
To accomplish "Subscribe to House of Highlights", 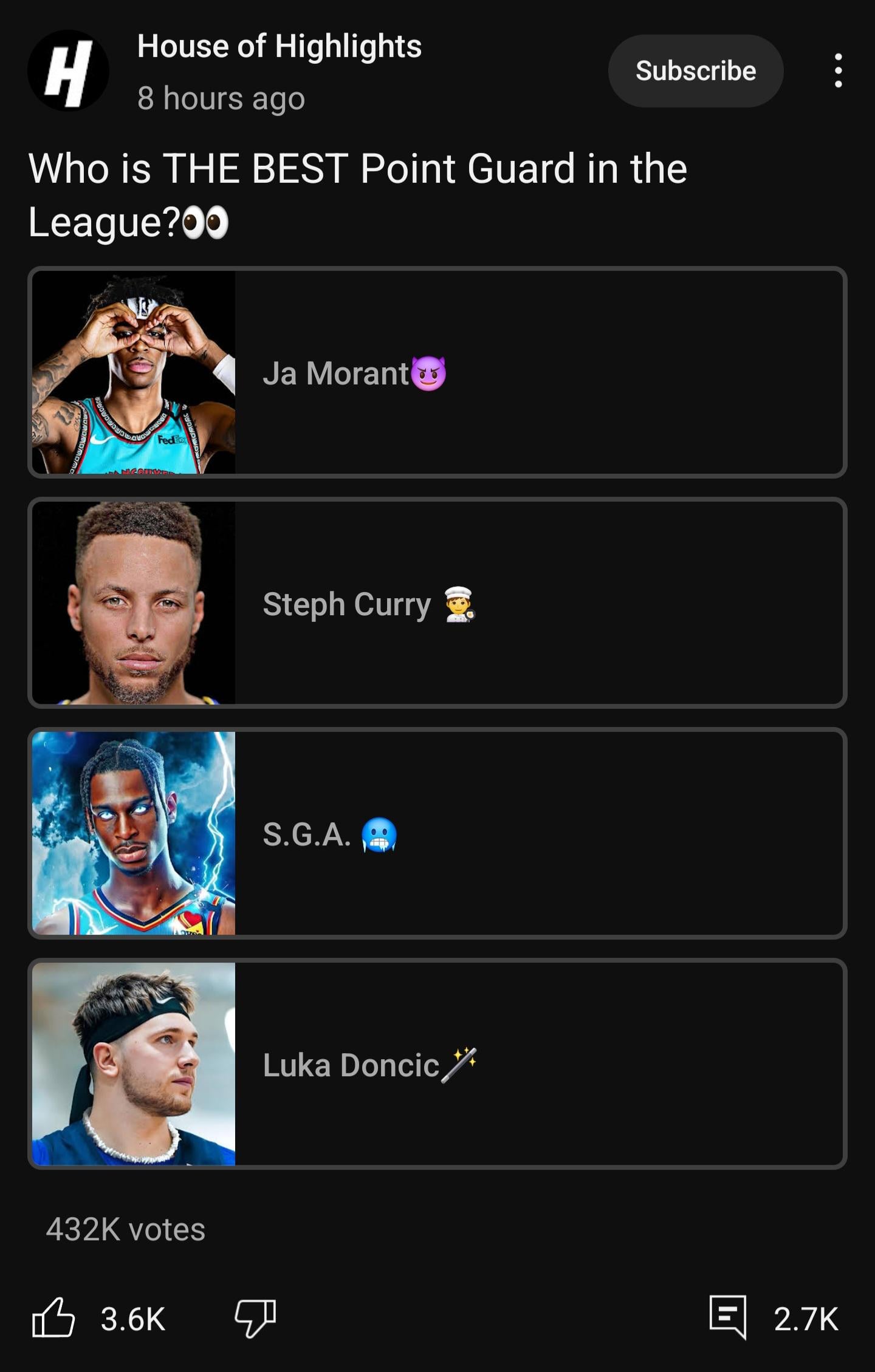I will point(695,71).
